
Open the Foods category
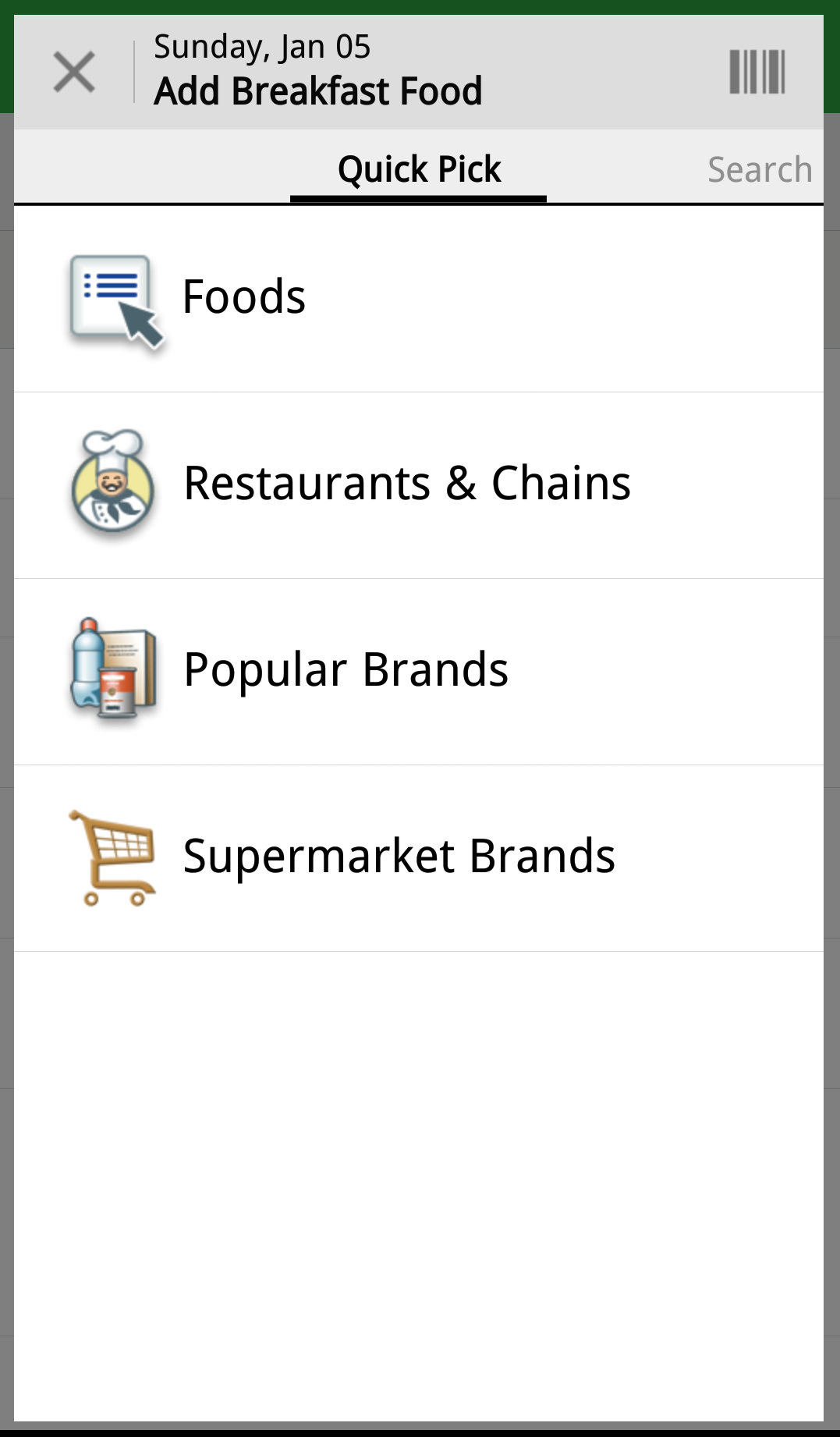coord(419,298)
